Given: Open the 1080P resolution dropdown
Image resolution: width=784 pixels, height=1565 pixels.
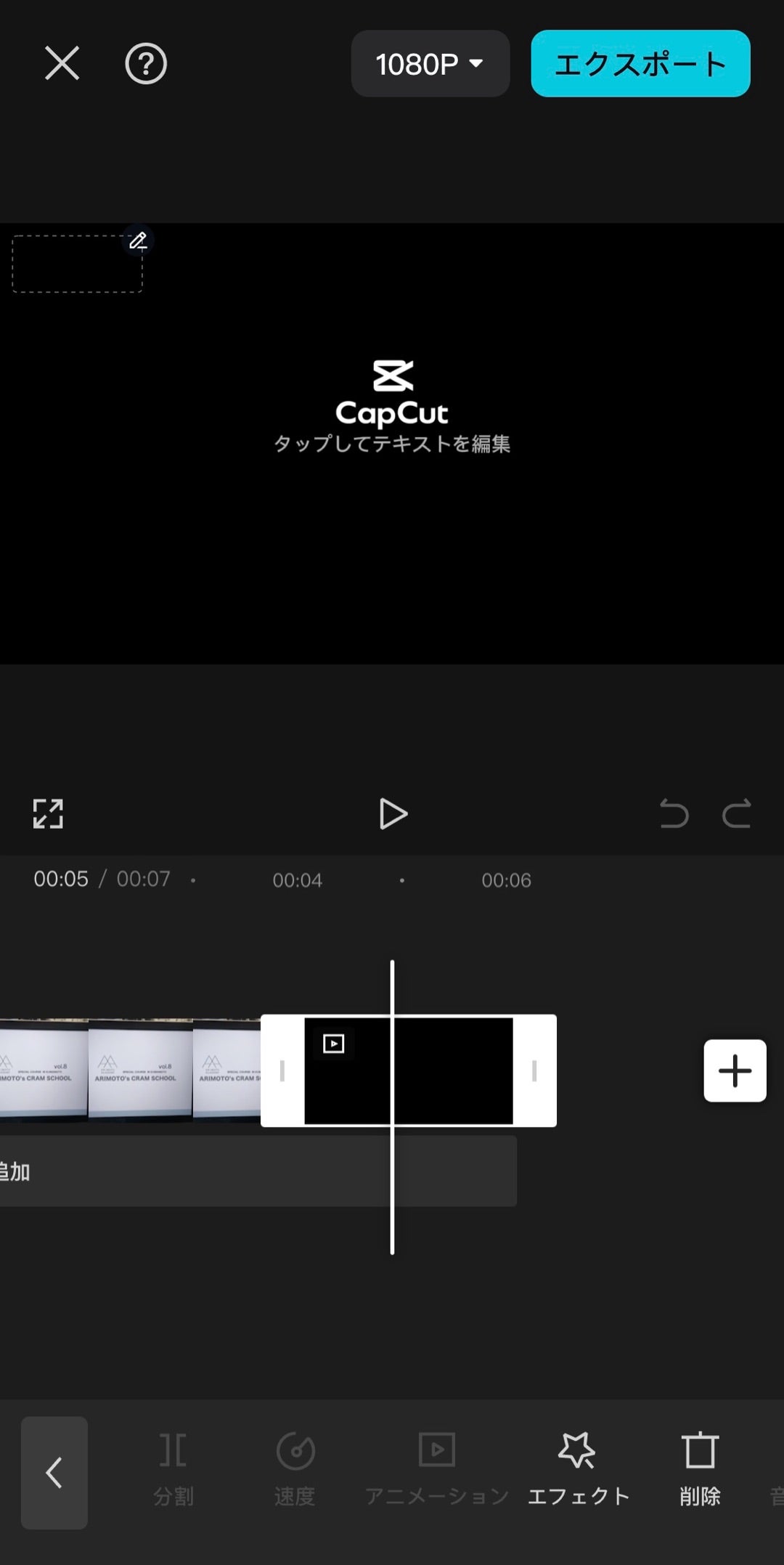Looking at the screenshot, I should pyautogui.click(x=430, y=64).
